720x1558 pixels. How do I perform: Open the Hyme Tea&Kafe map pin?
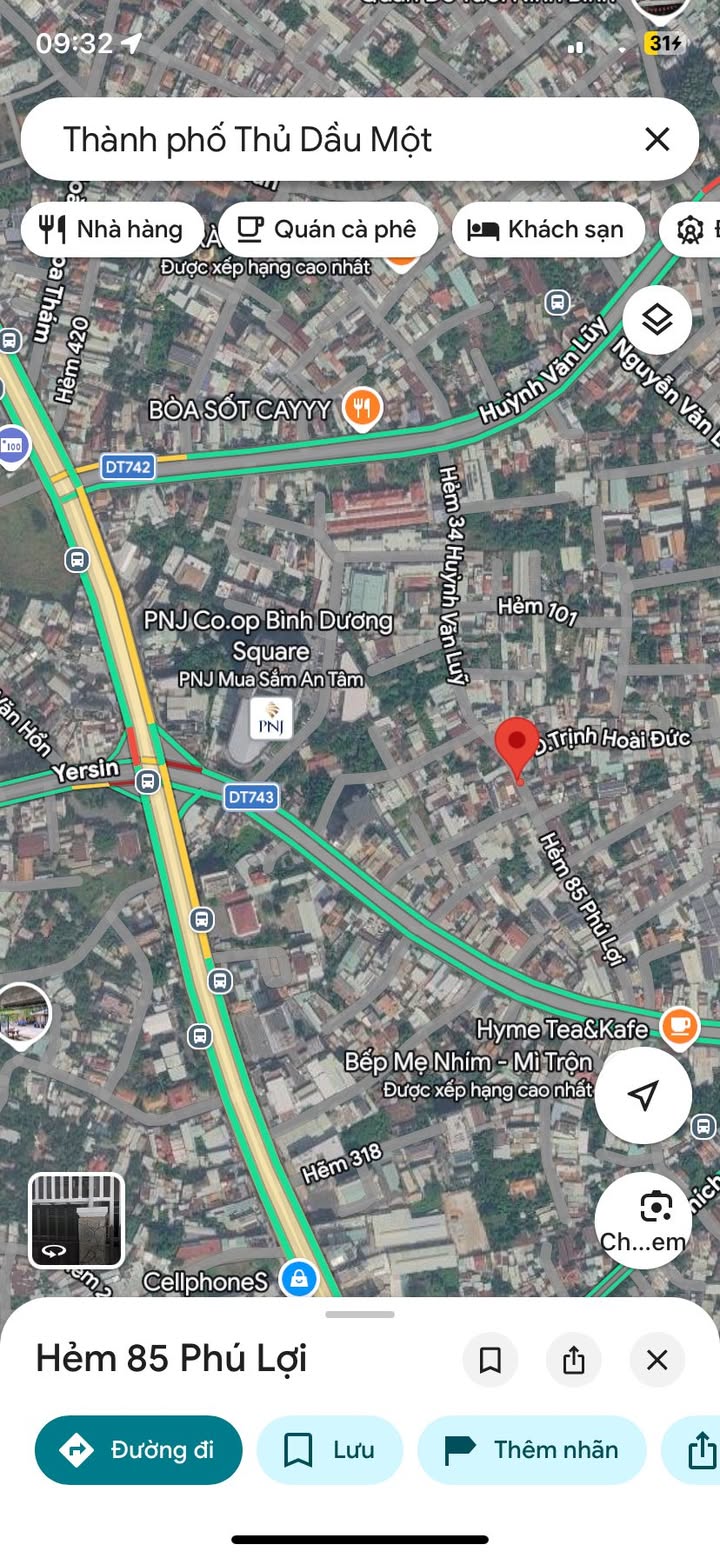(680, 1026)
